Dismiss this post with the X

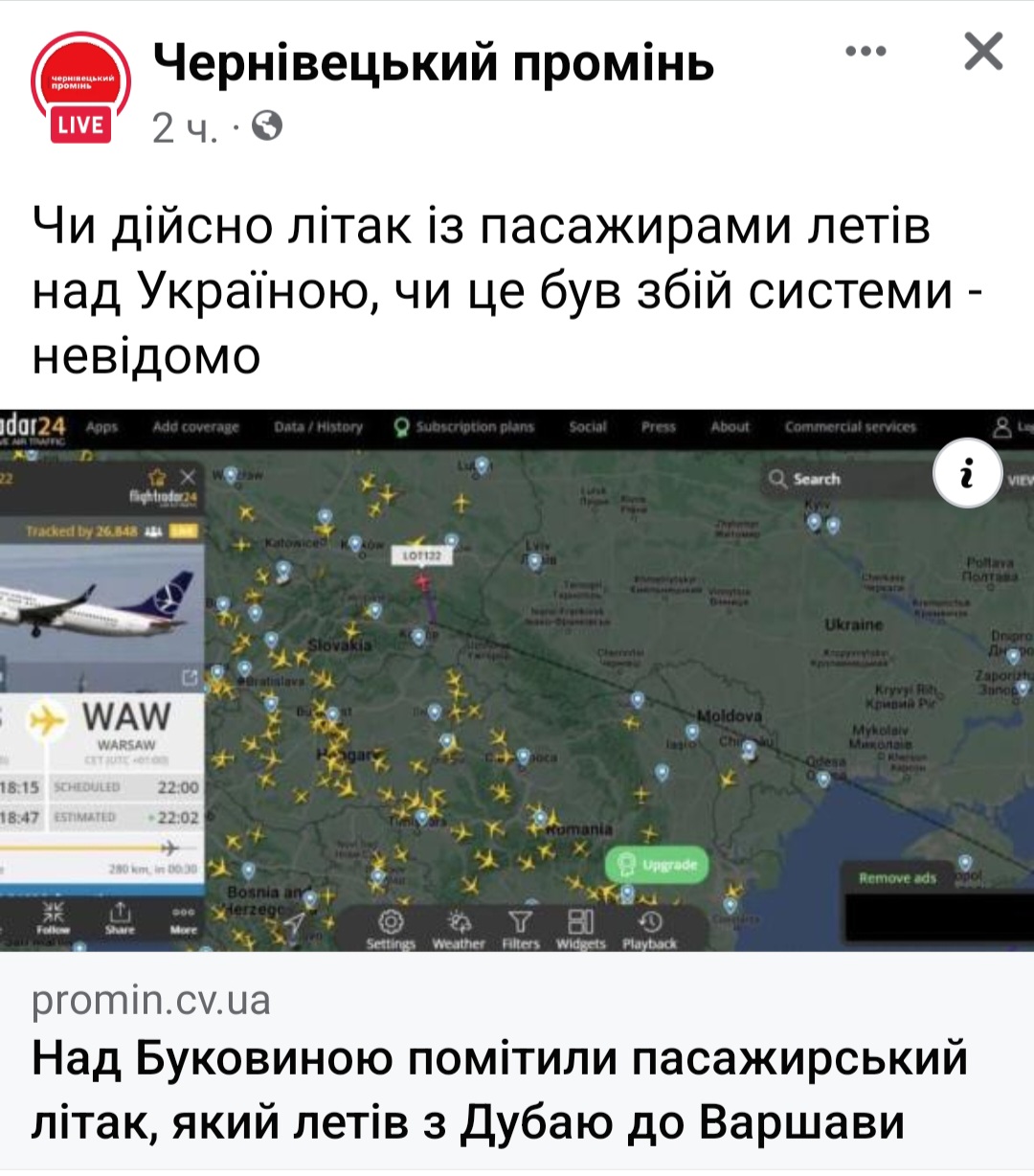point(983,52)
